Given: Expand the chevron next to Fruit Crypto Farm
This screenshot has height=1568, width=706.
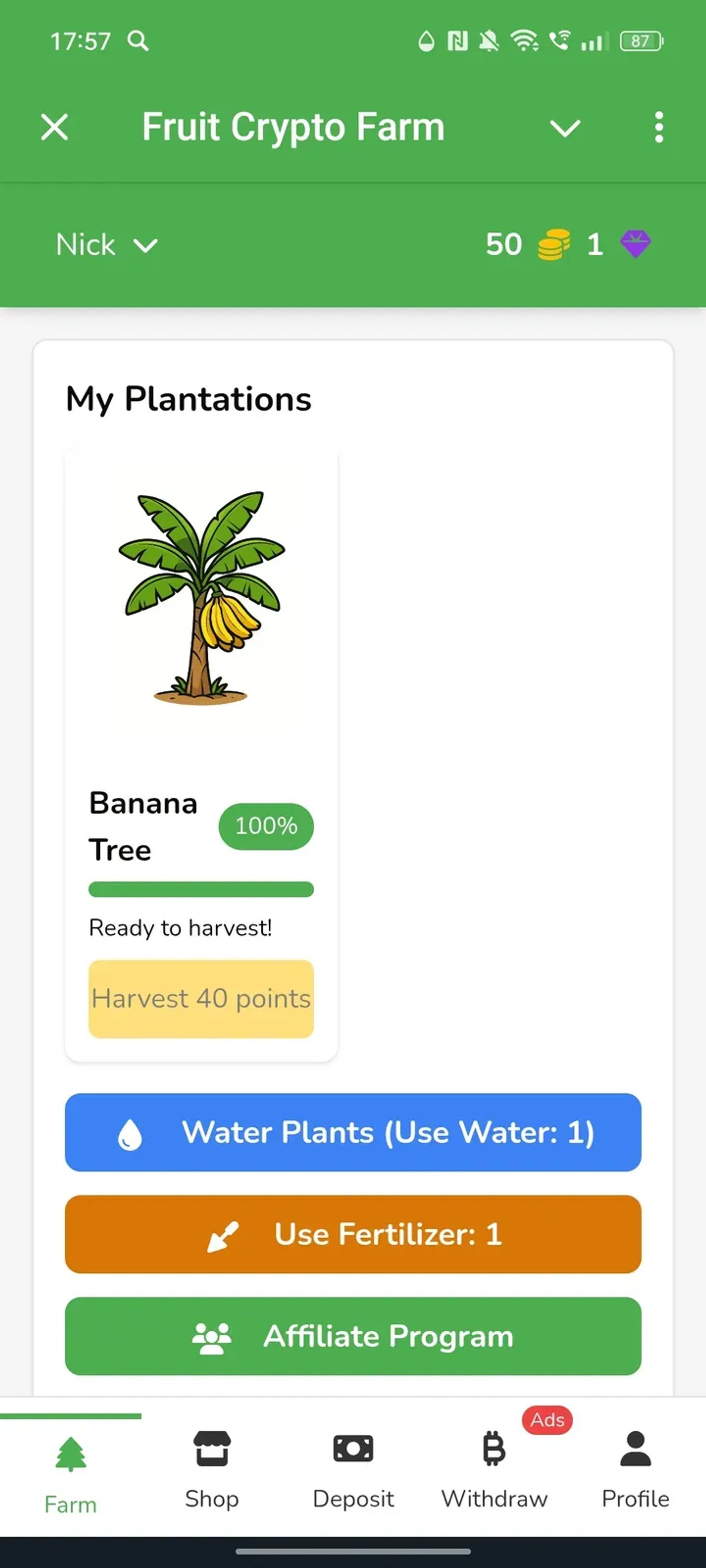Looking at the screenshot, I should 565,127.
